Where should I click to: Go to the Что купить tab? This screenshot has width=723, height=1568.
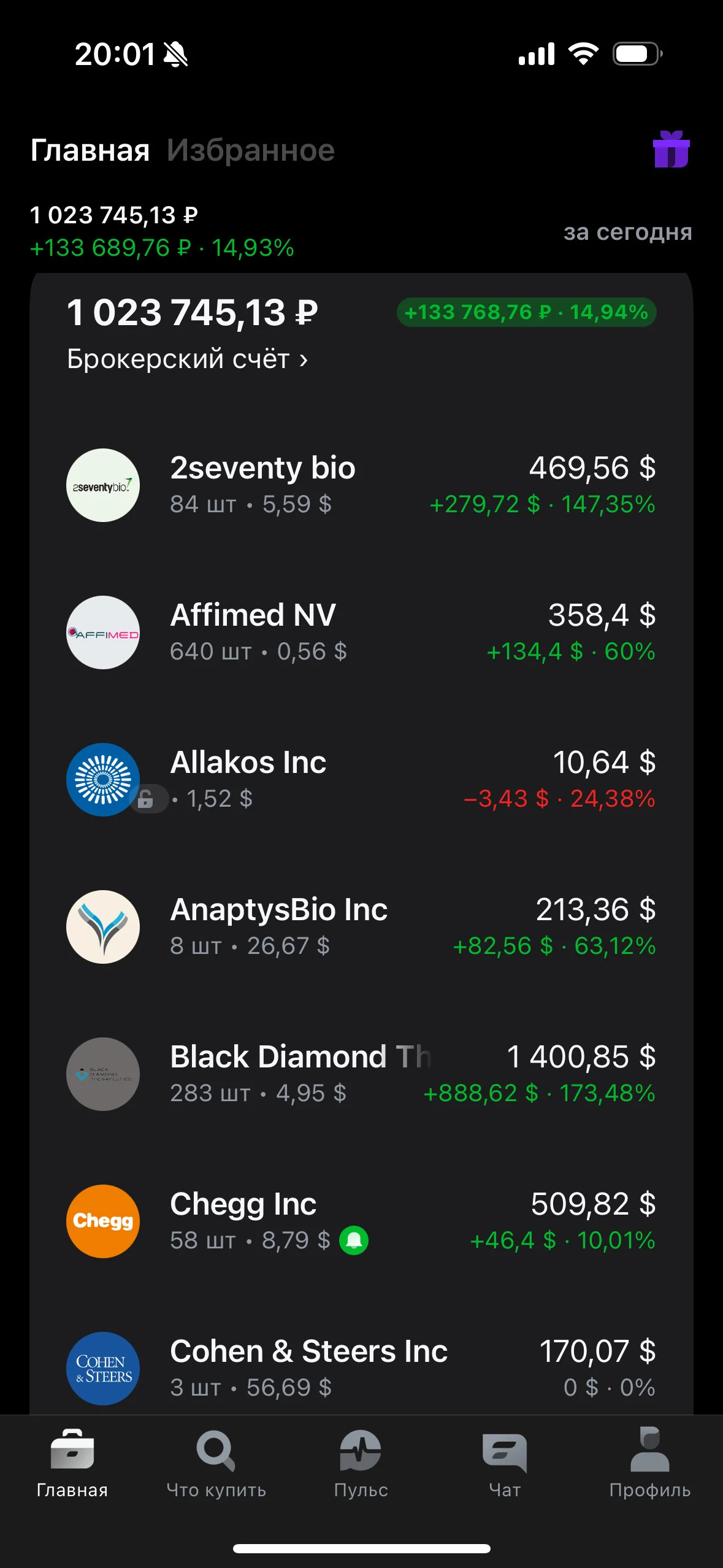(216, 1463)
